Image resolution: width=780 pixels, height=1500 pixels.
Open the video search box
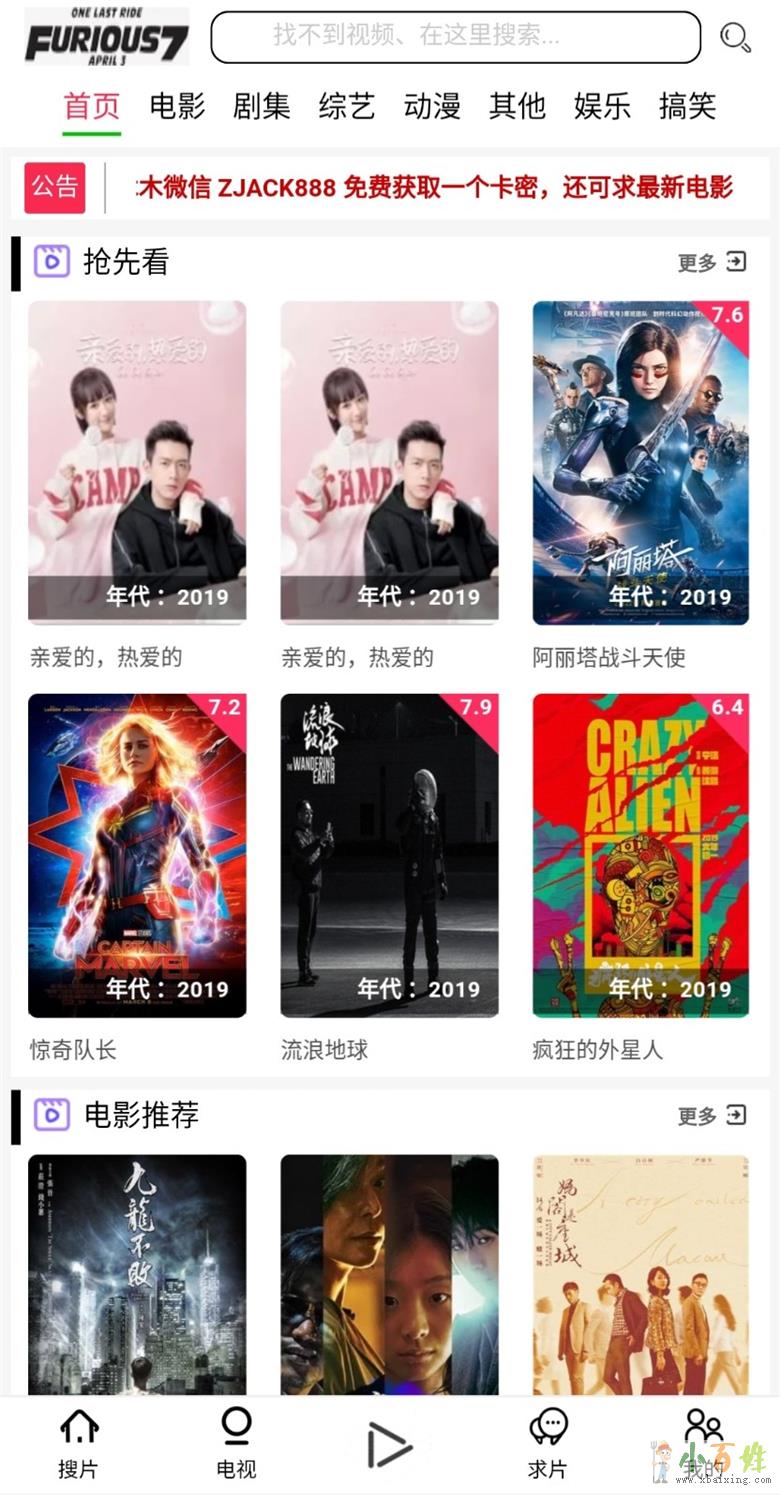(x=455, y=38)
